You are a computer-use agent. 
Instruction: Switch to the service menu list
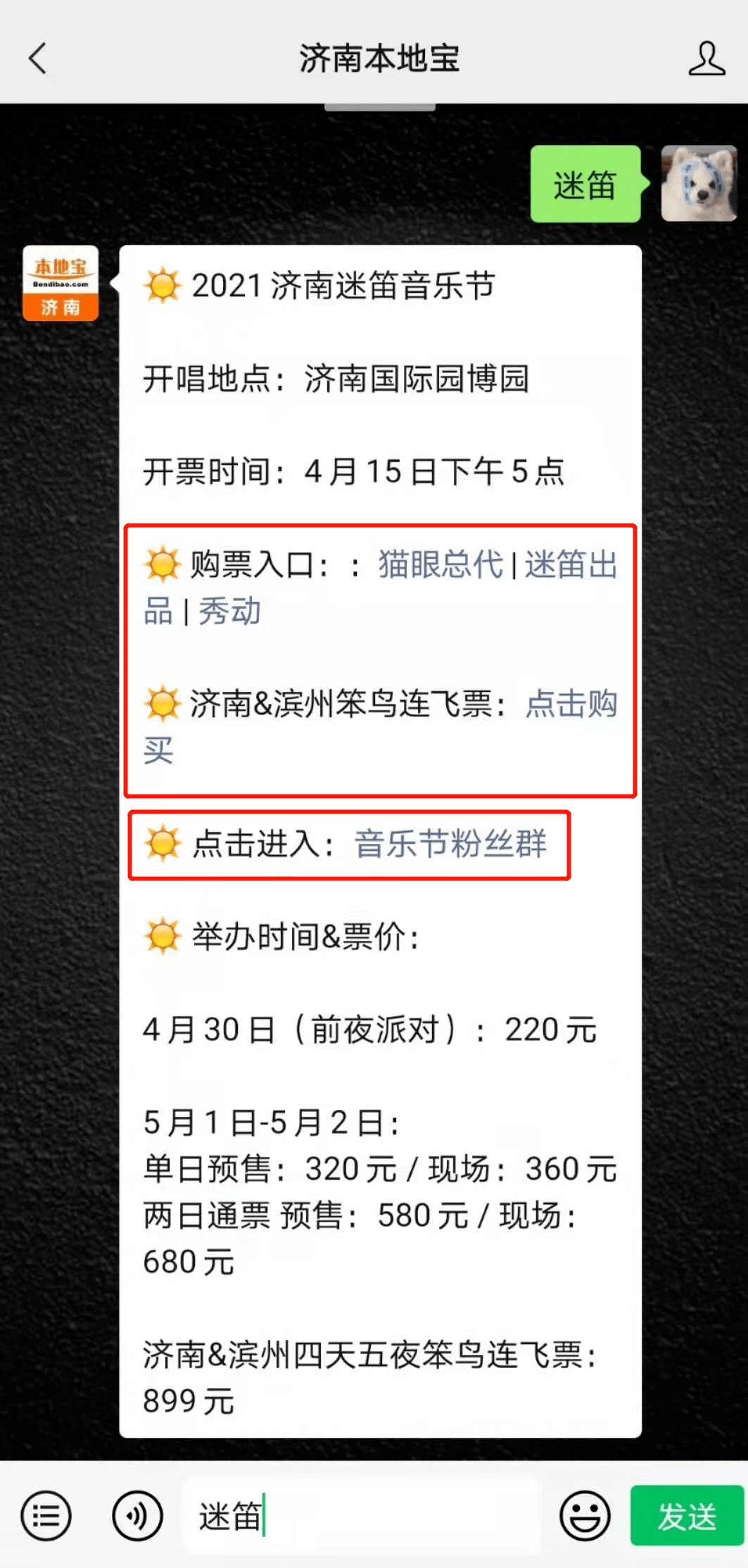click(x=46, y=1515)
